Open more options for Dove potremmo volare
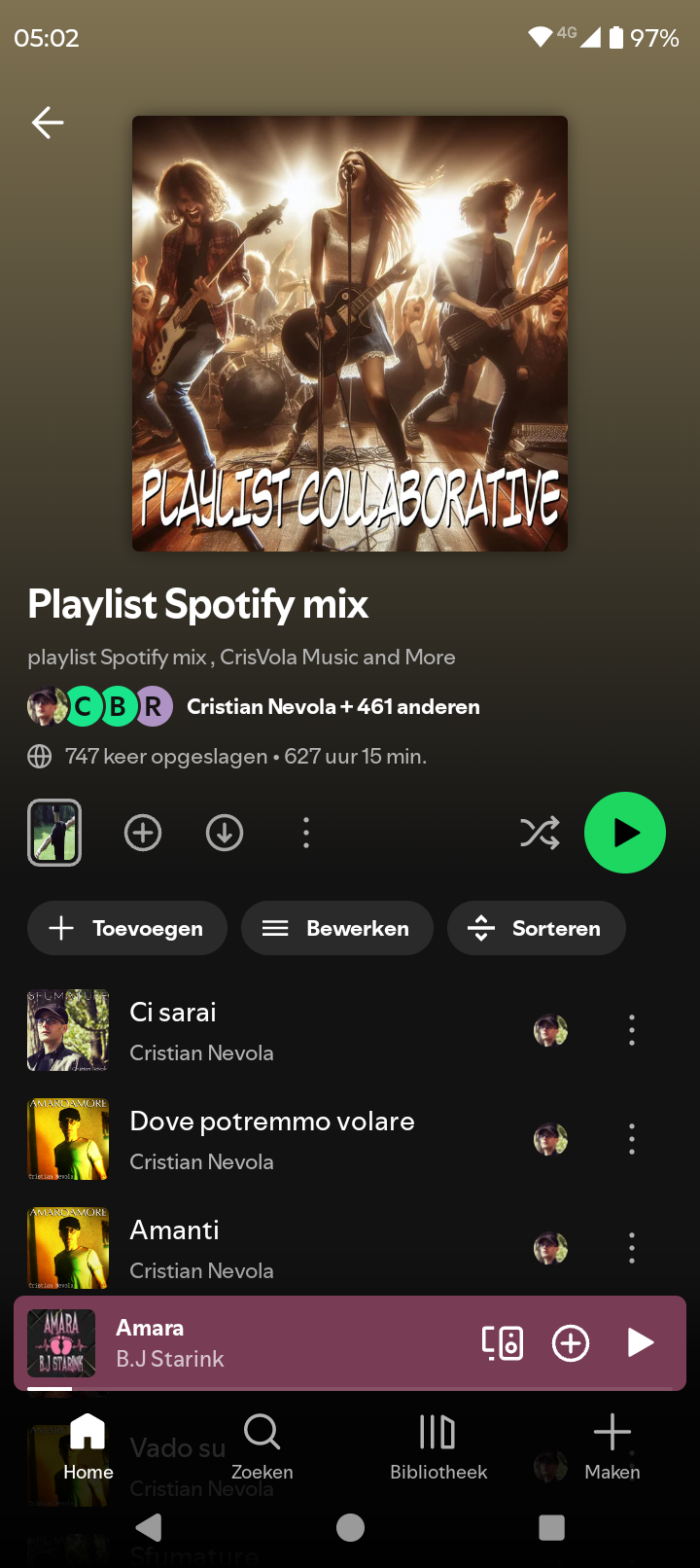Screen dimensions: 700x1568 click(632, 1139)
